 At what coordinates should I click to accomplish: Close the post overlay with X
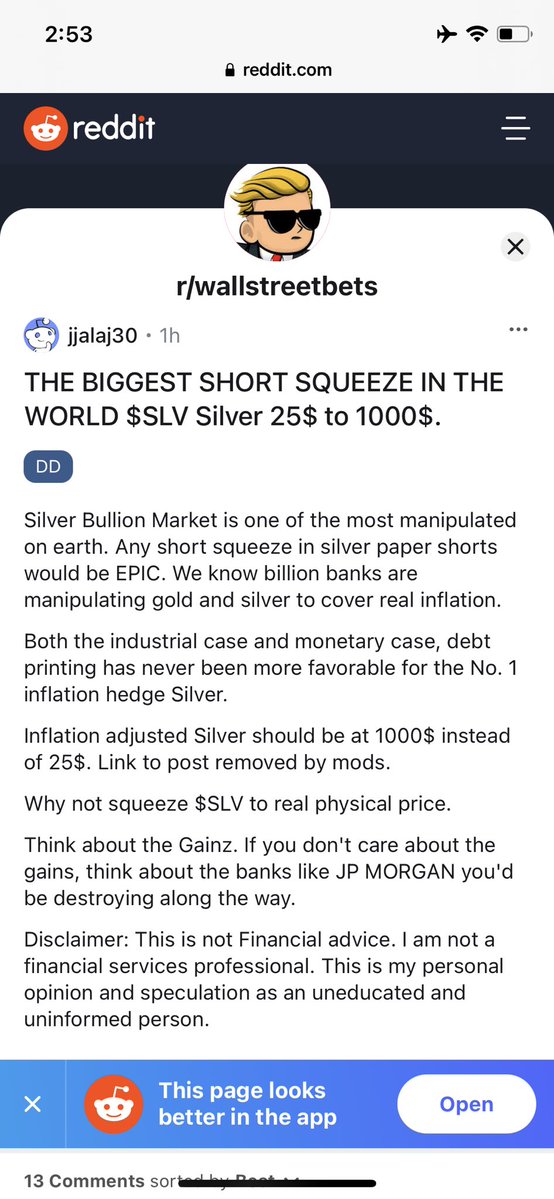pyautogui.click(x=516, y=247)
